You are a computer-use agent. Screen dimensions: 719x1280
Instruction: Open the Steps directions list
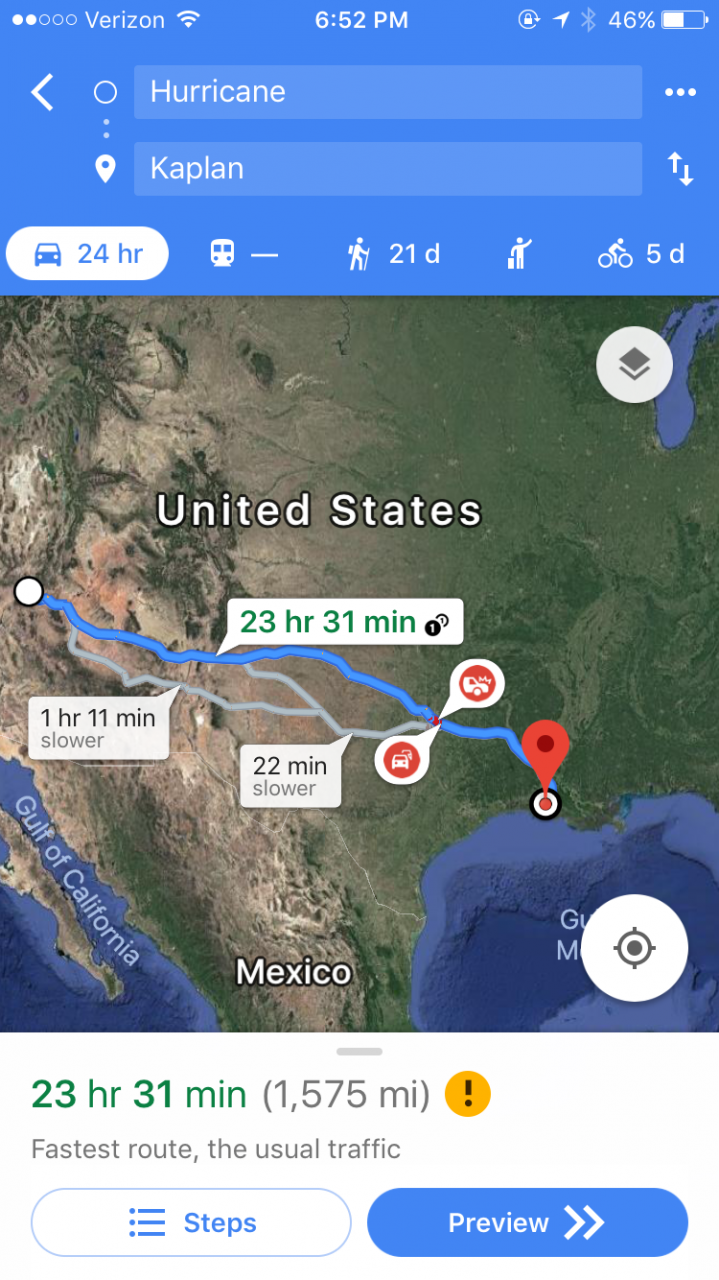click(x=191, y=1222)
